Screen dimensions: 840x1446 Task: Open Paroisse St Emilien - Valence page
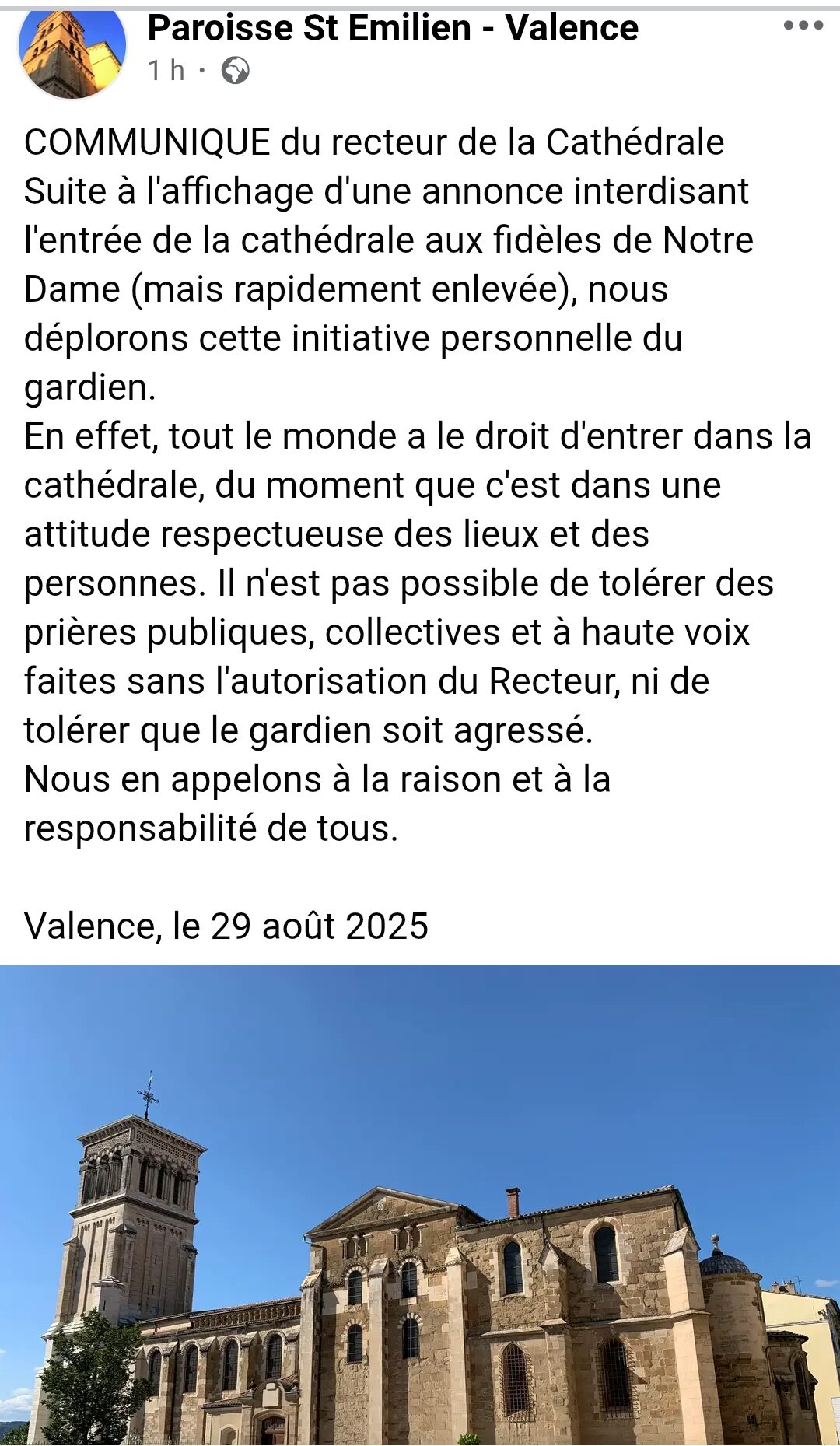[x=393, y=29]
